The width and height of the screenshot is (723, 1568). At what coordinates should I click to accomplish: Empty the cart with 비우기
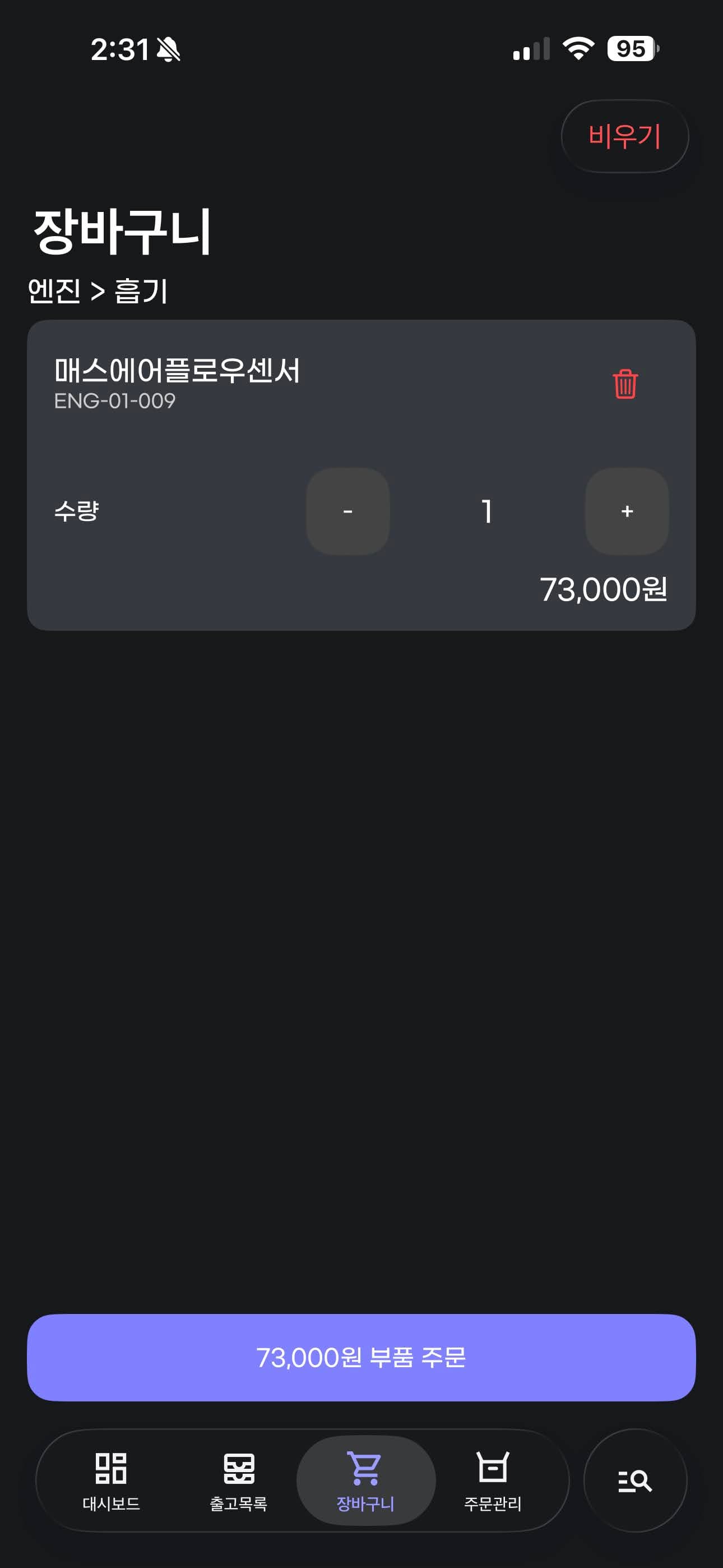click(624, 136)
